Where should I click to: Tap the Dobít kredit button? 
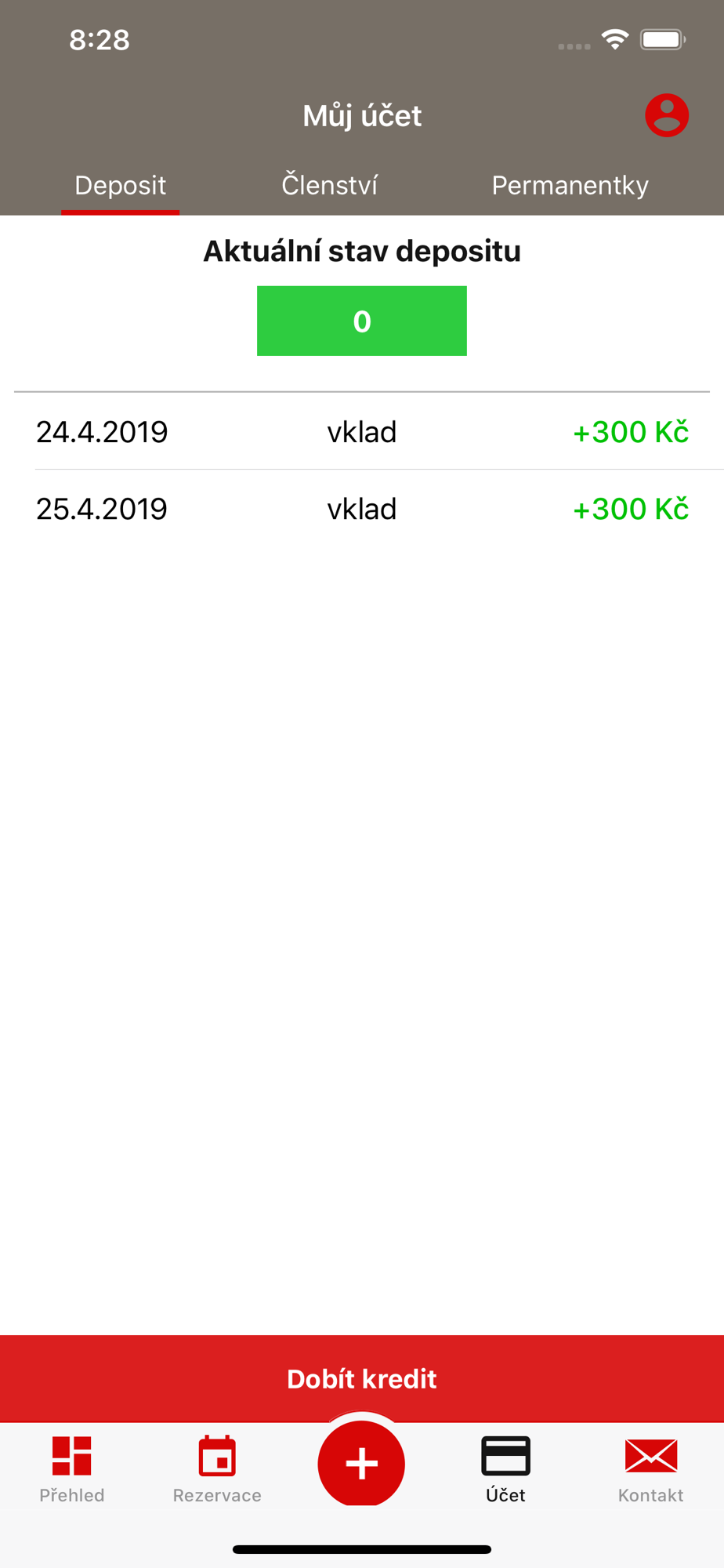coord(362,1377)
